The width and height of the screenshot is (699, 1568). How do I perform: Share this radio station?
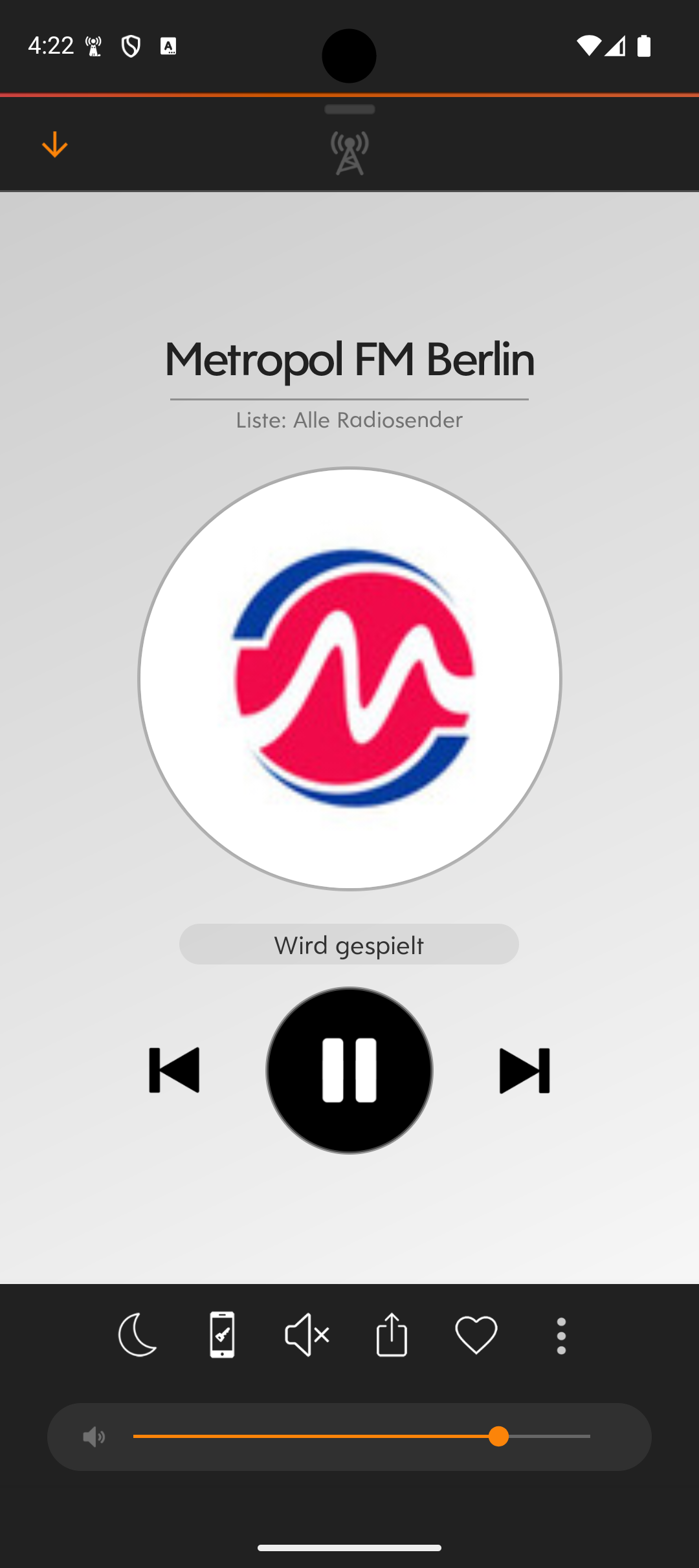(392, 1334)
